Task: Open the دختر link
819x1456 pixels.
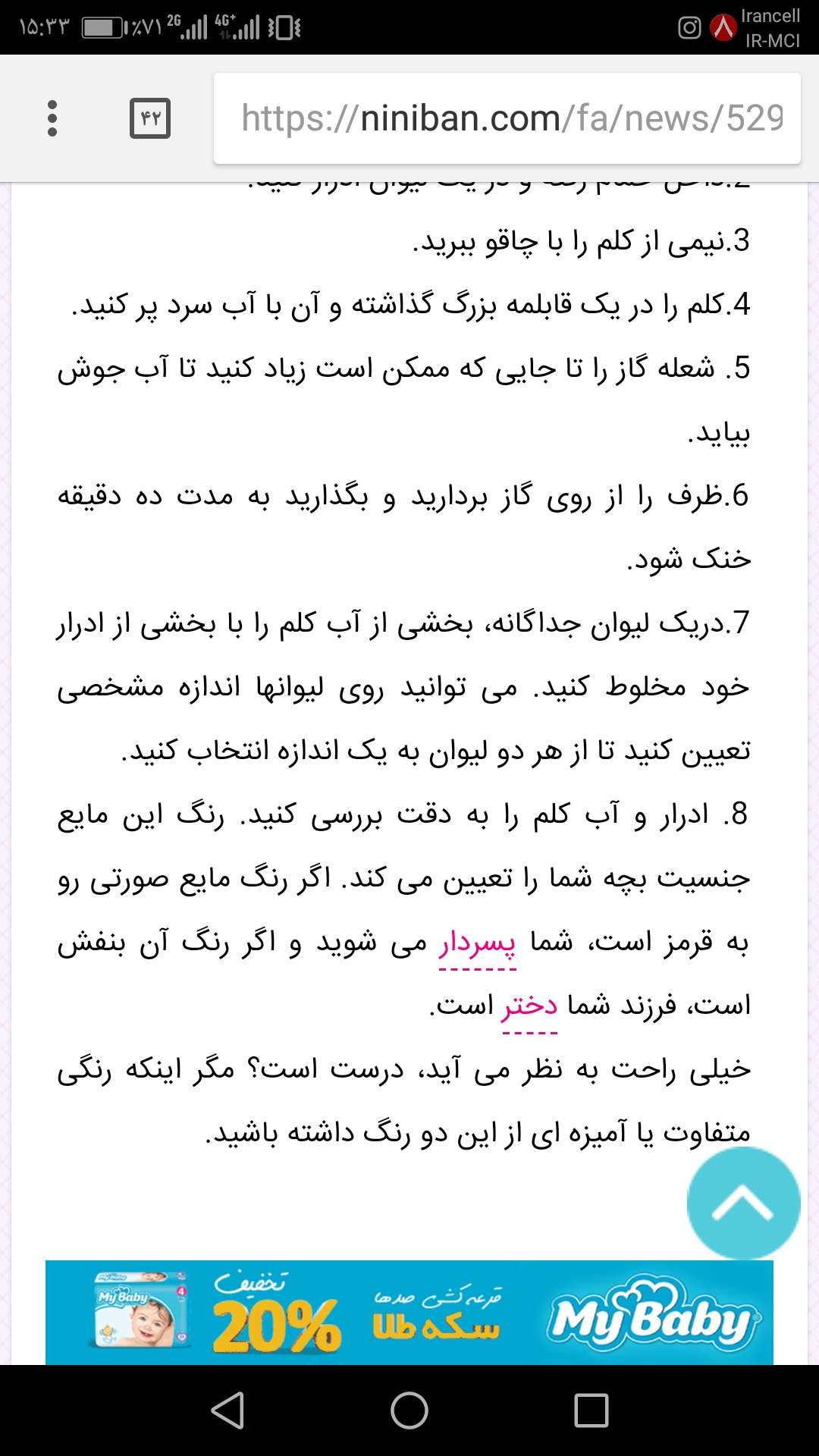Action: 529,1006
